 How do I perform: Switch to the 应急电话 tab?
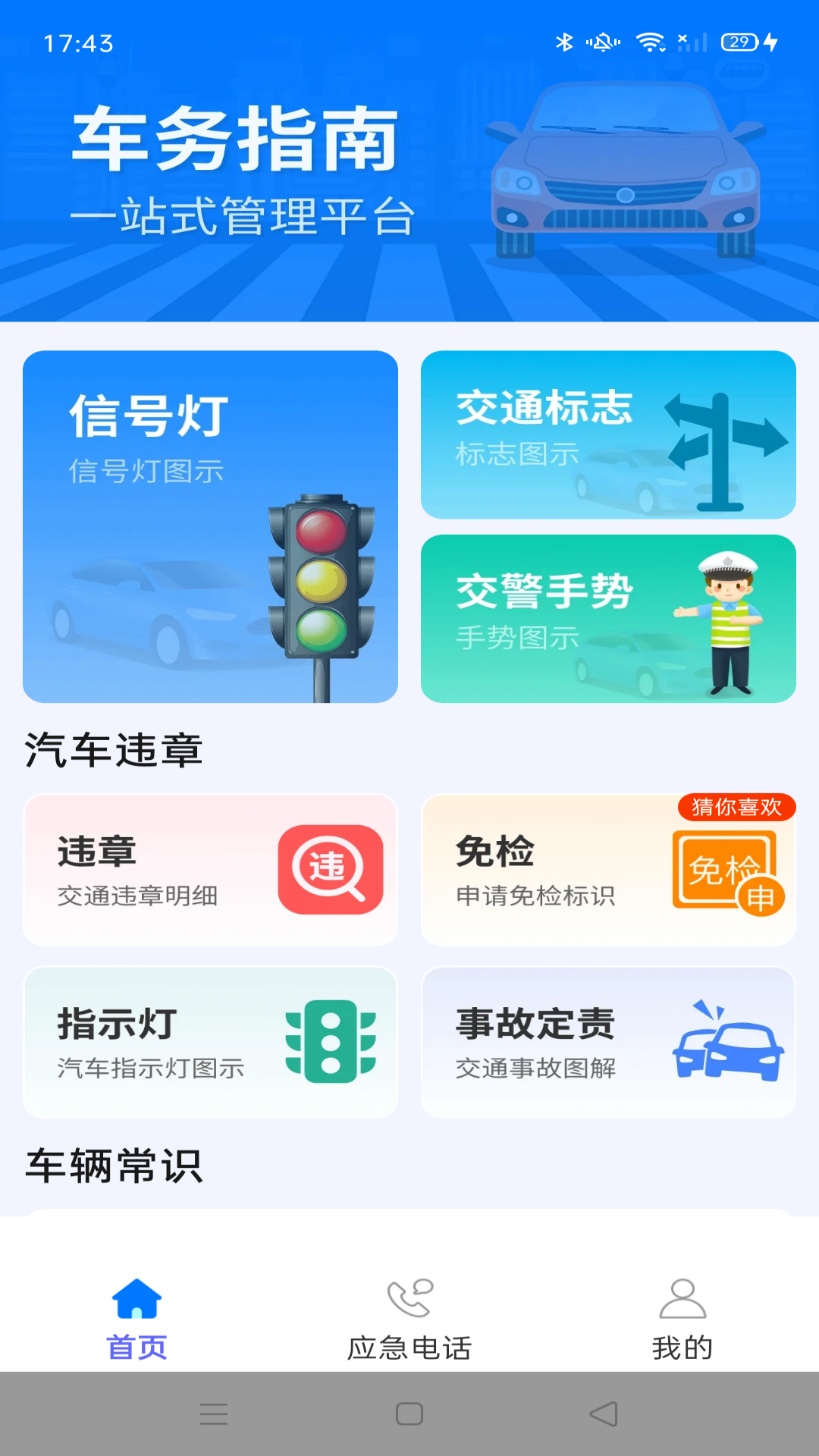pos(409,1319)
